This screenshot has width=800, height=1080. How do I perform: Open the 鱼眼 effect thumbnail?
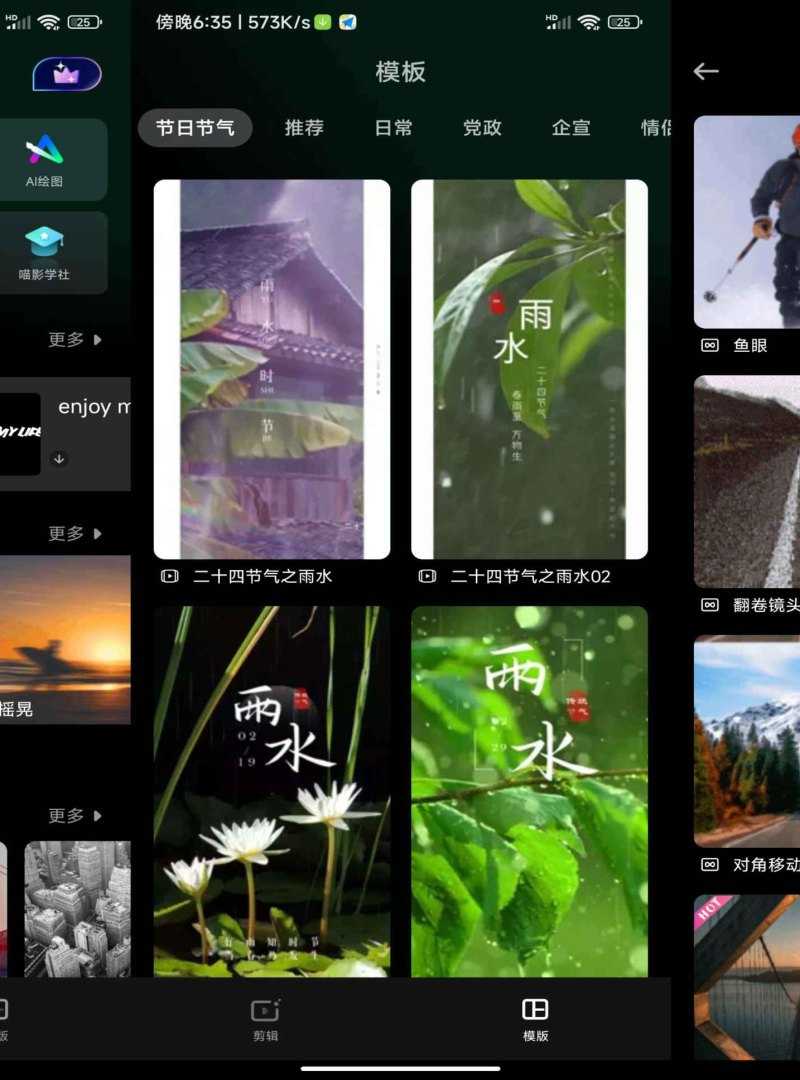(x=748, y=222)
